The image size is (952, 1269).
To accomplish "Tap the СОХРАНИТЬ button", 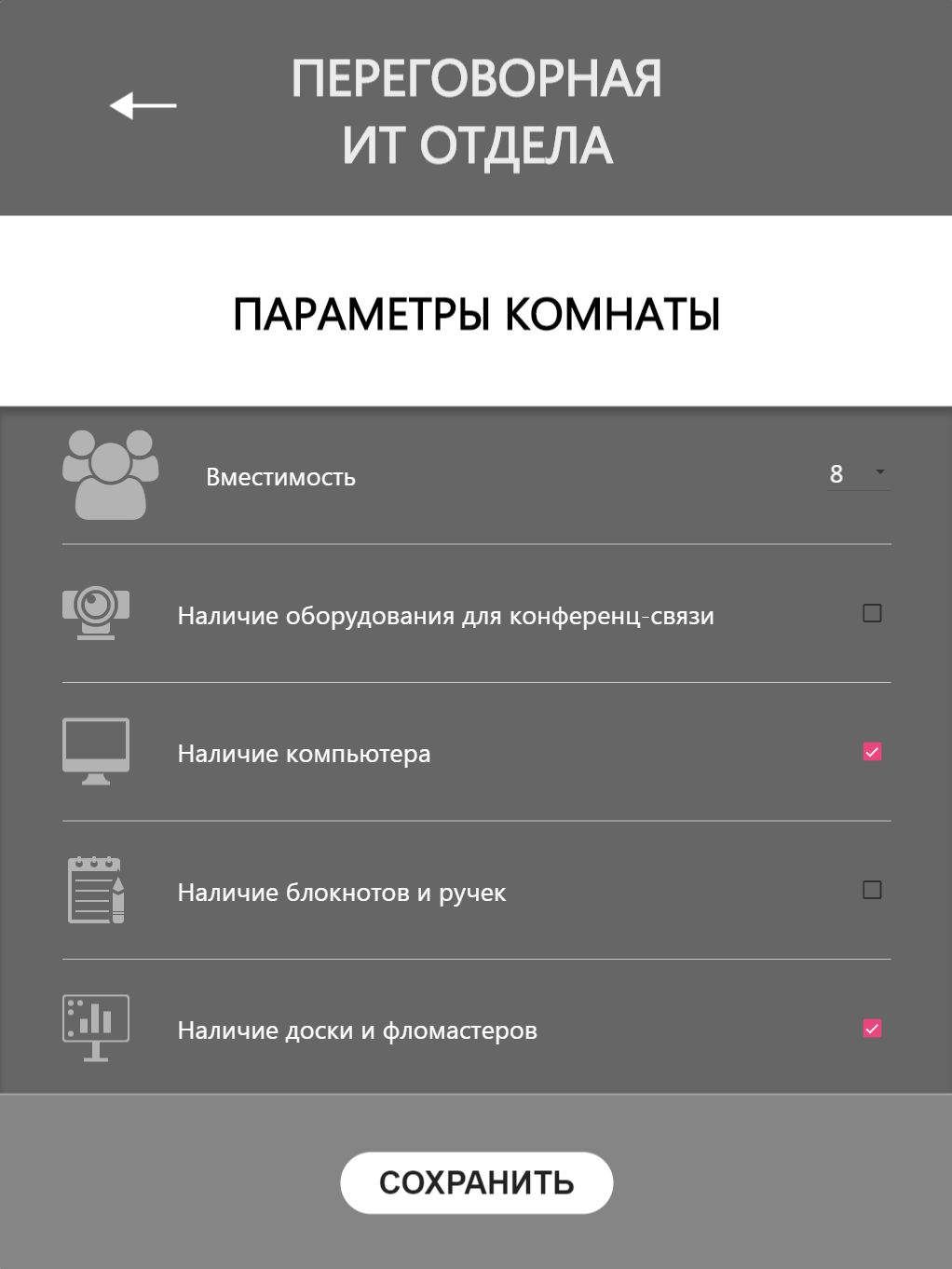I will 476,1182.
